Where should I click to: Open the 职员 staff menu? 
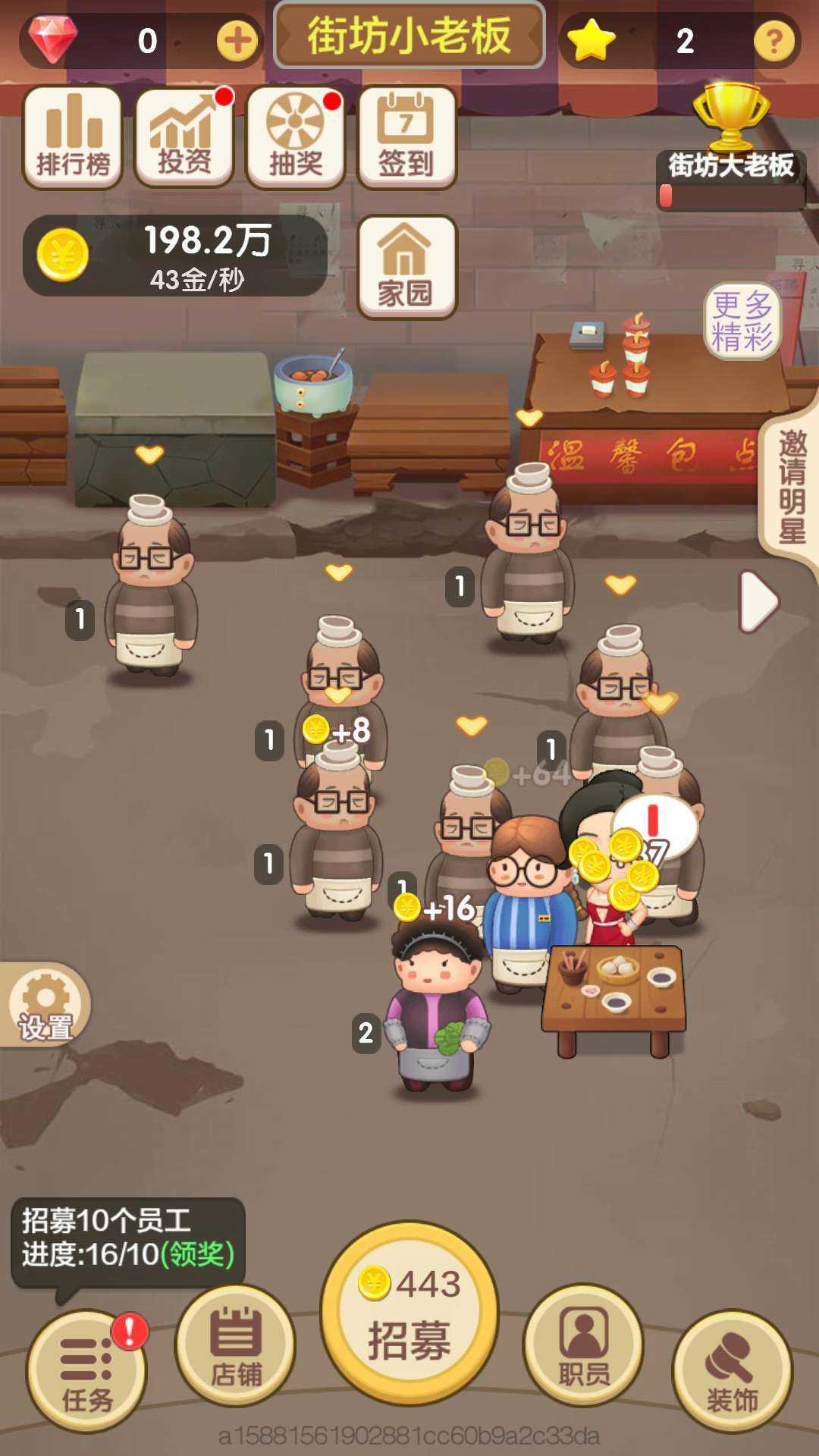(x=583, y=1347)
